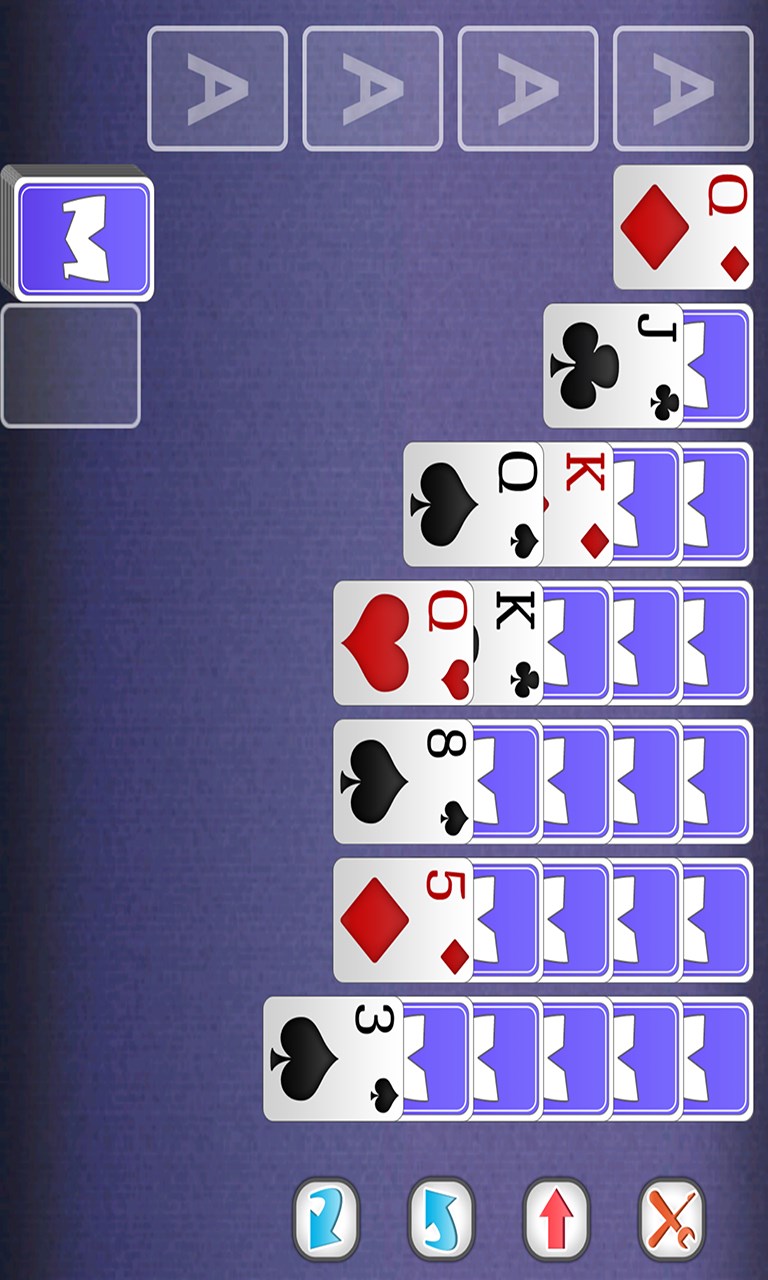Select the three of spades card
The width and height of the screenshot is (768, 1280).
click(332, 1058)
